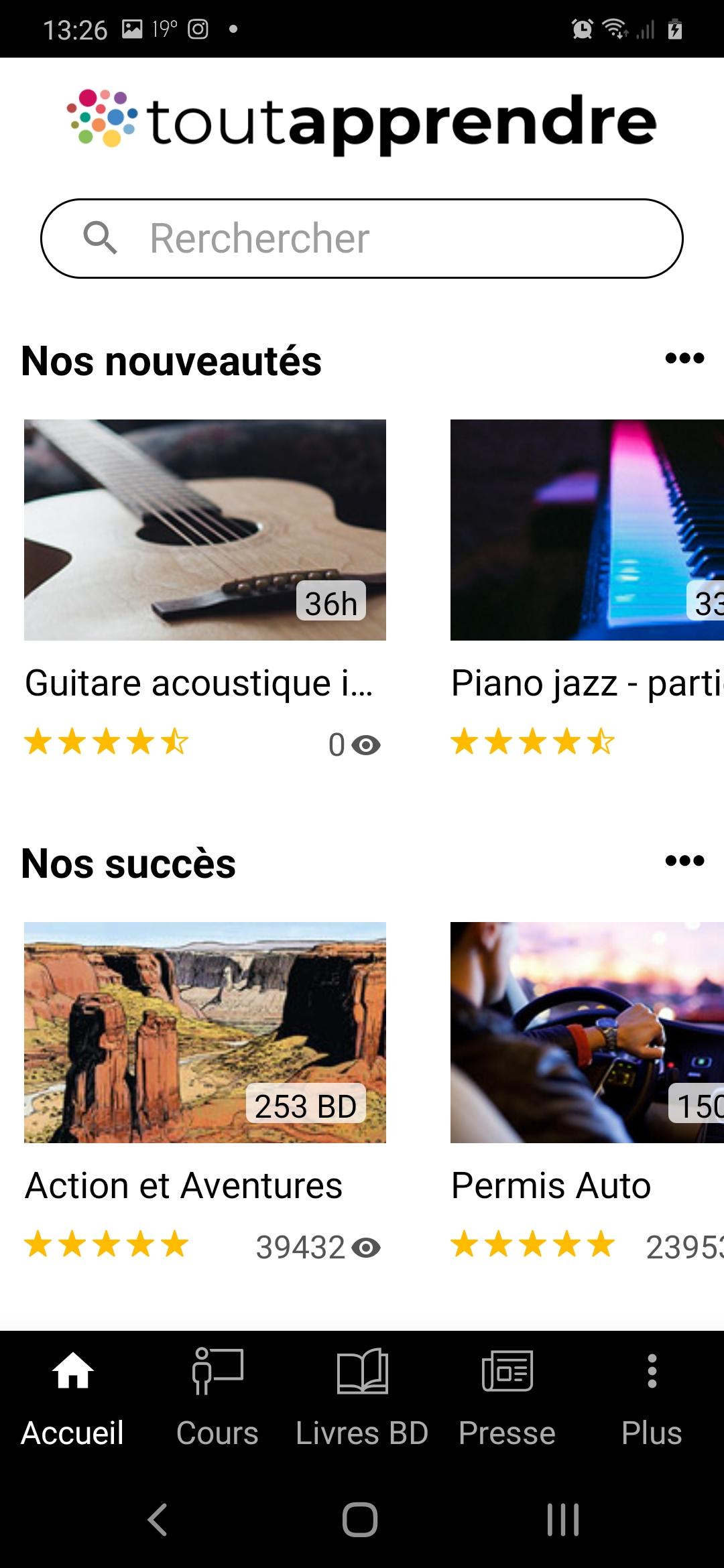Open more options for Nos succès
Viewport: 724px width, 1568px height.
pos(684,860)
